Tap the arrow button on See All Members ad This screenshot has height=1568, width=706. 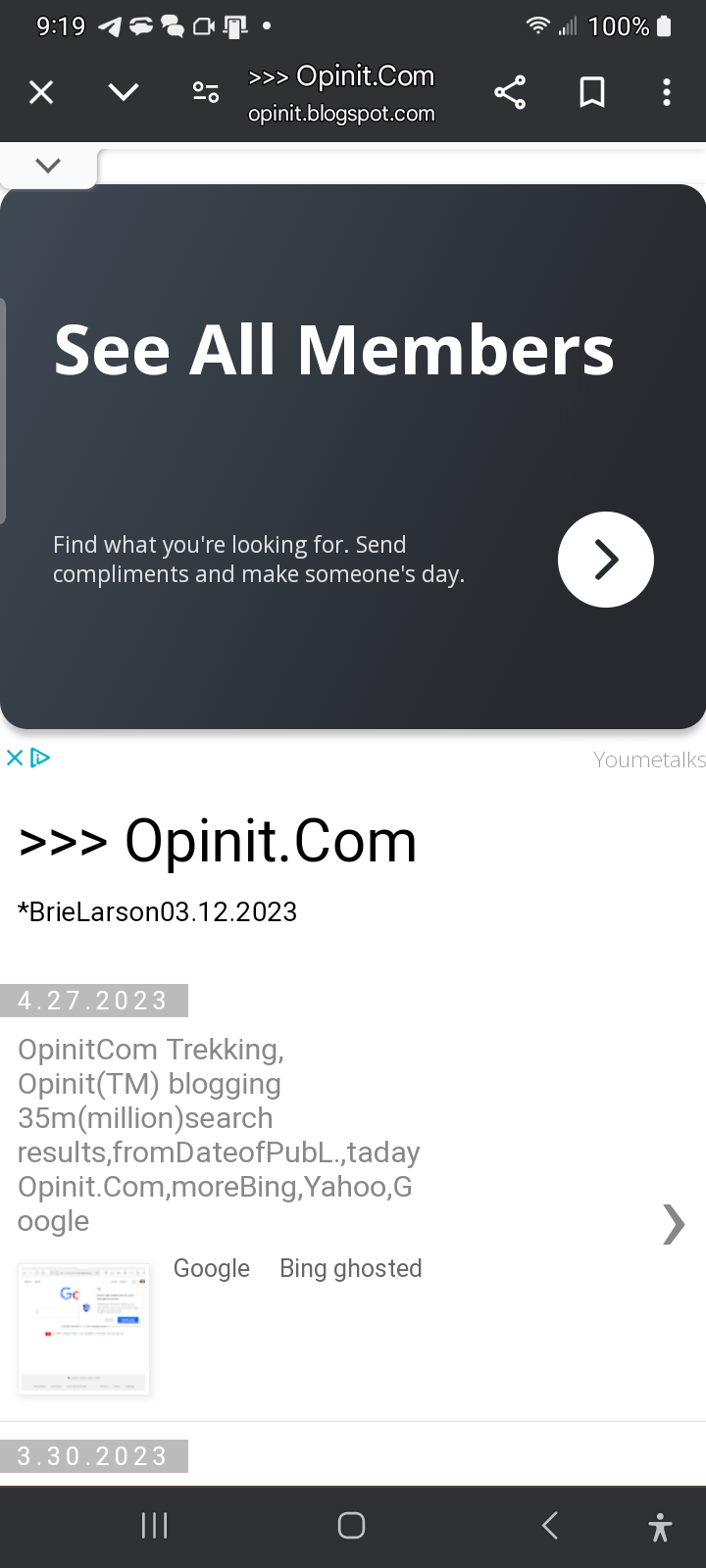coord(605,560)
